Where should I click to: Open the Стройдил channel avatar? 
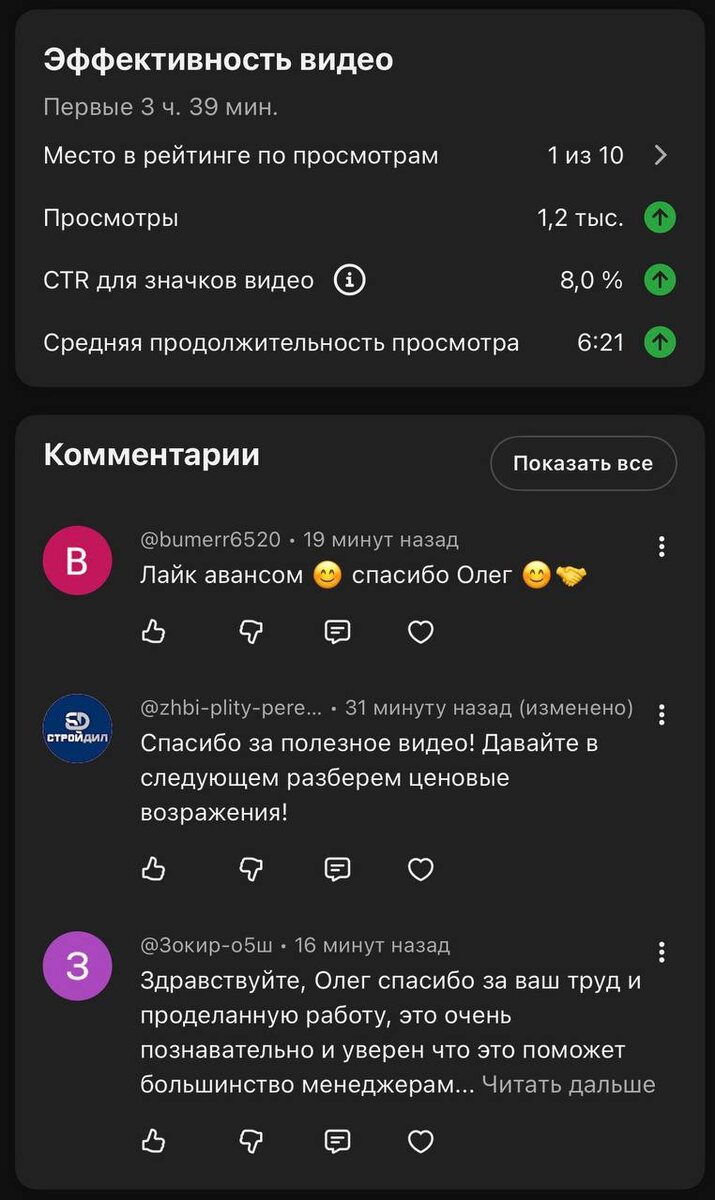tap(77, 728)
